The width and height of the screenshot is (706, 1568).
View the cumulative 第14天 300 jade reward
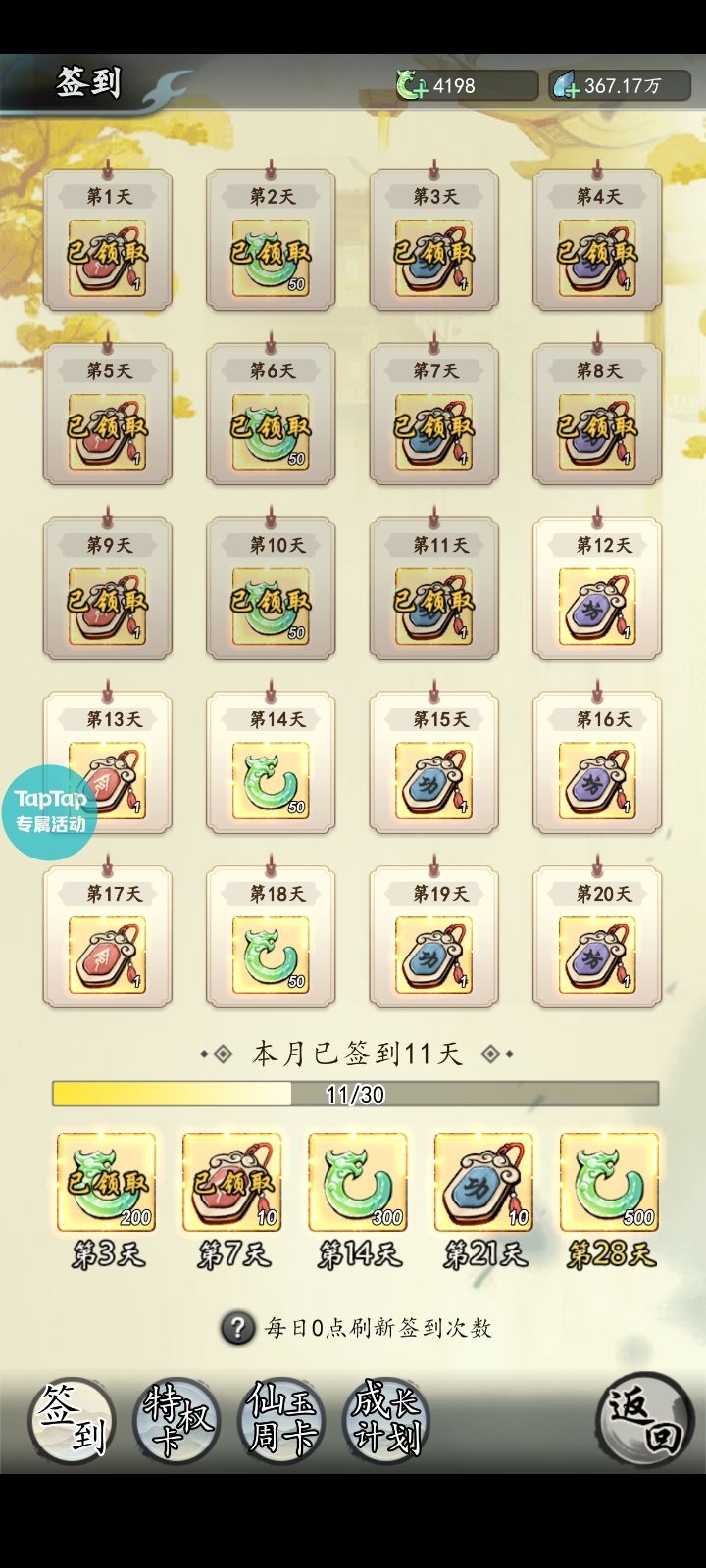point(358,1183)
